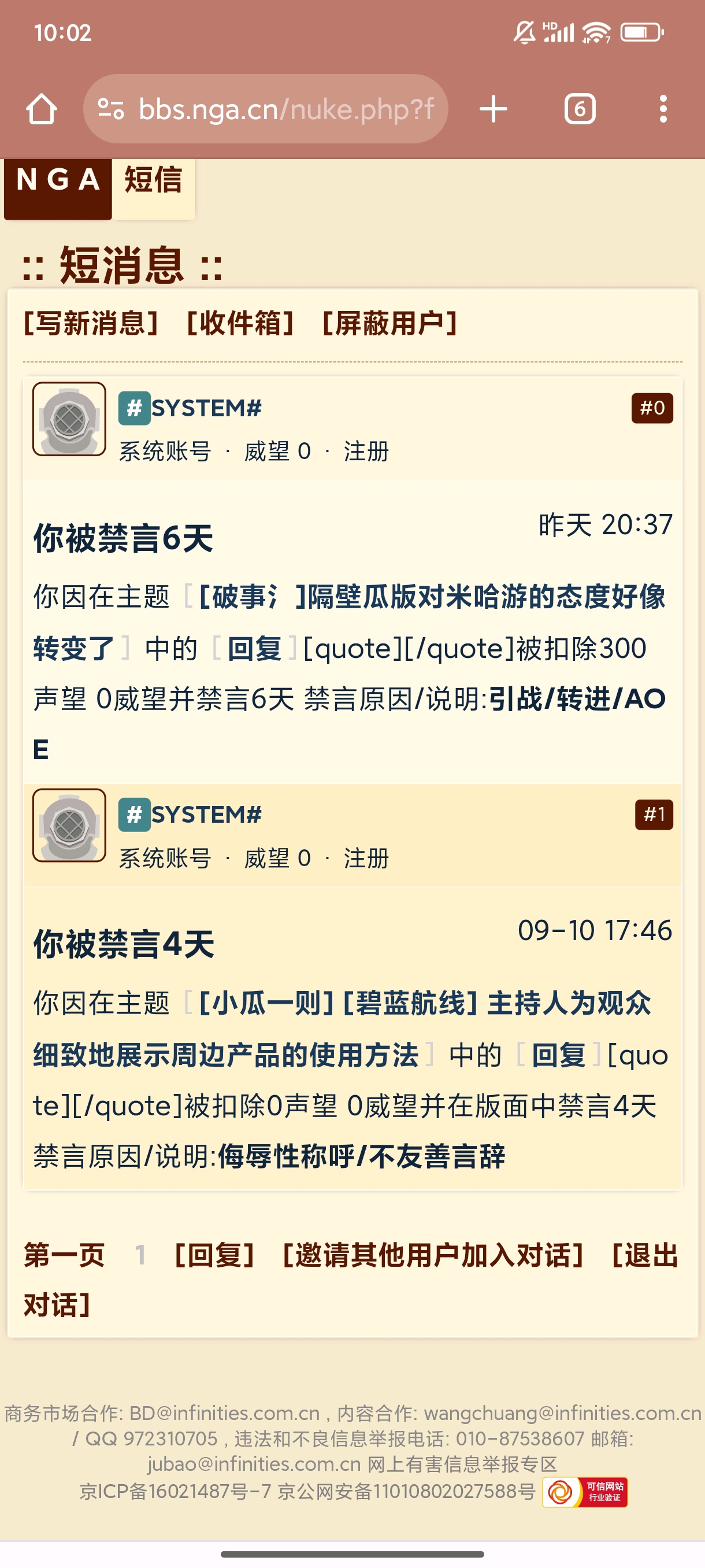This screenshot has width=705, height=1568.
Task: Open the browser overflow menu
Action: click(663, 110)
